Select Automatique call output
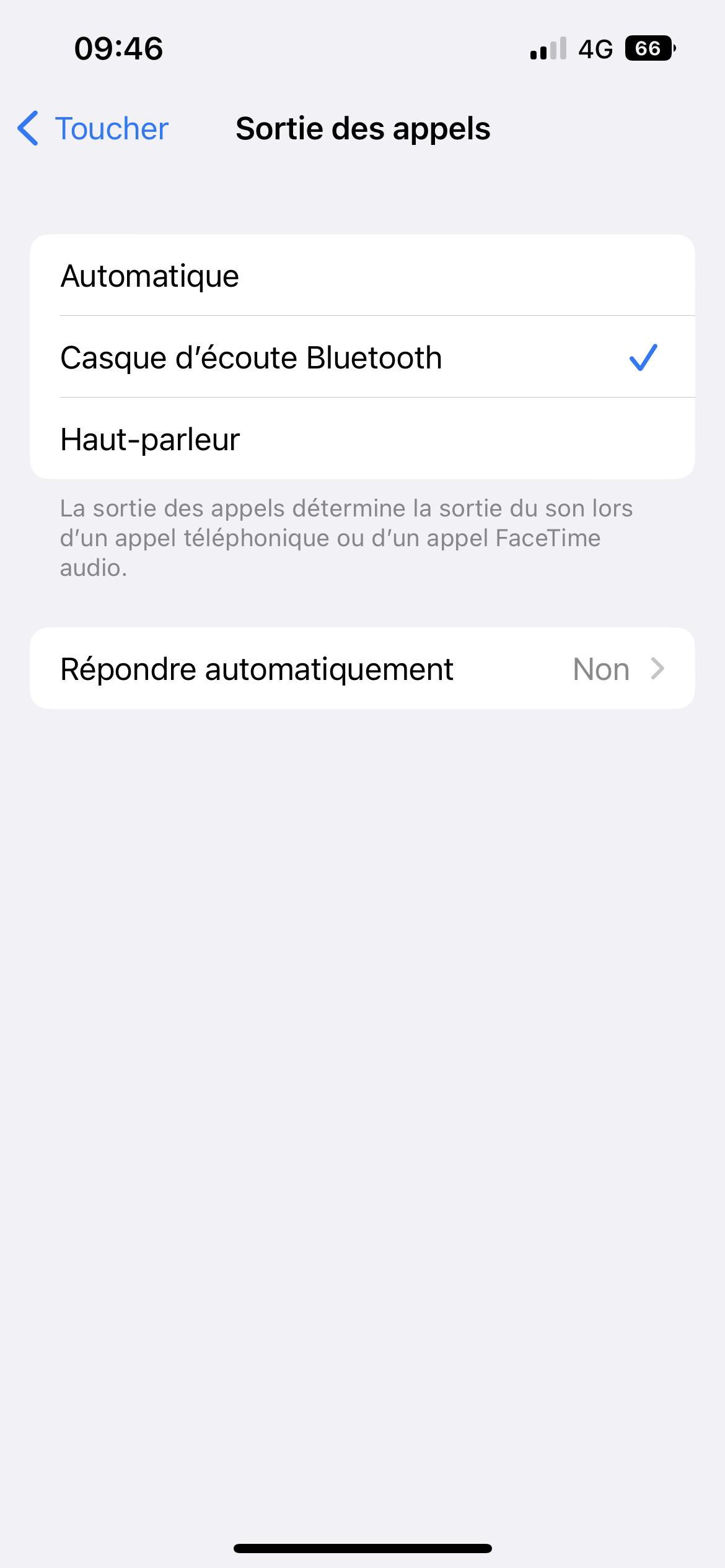This screenshot has width=725, height=1568. (x=362, y=276)
